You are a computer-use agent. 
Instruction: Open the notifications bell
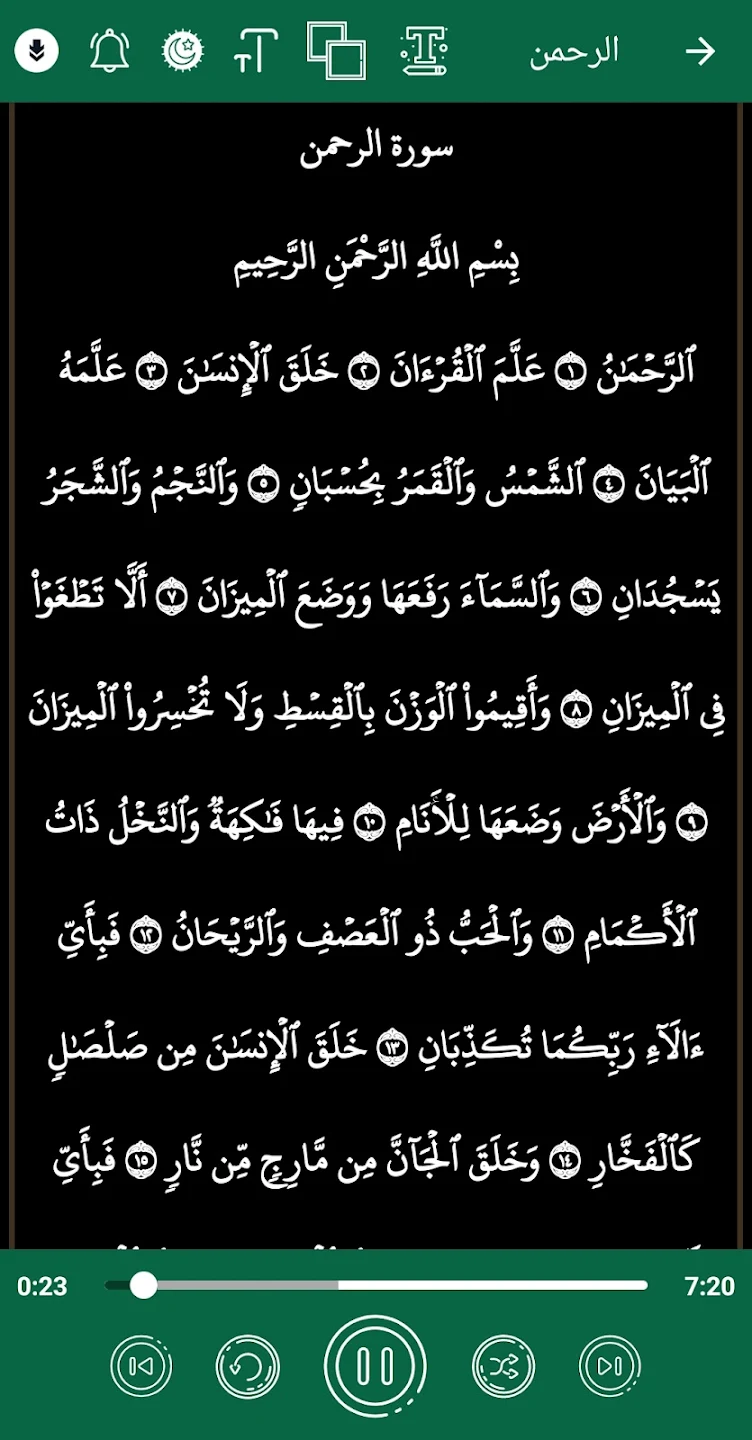click(x=110, y=51)
